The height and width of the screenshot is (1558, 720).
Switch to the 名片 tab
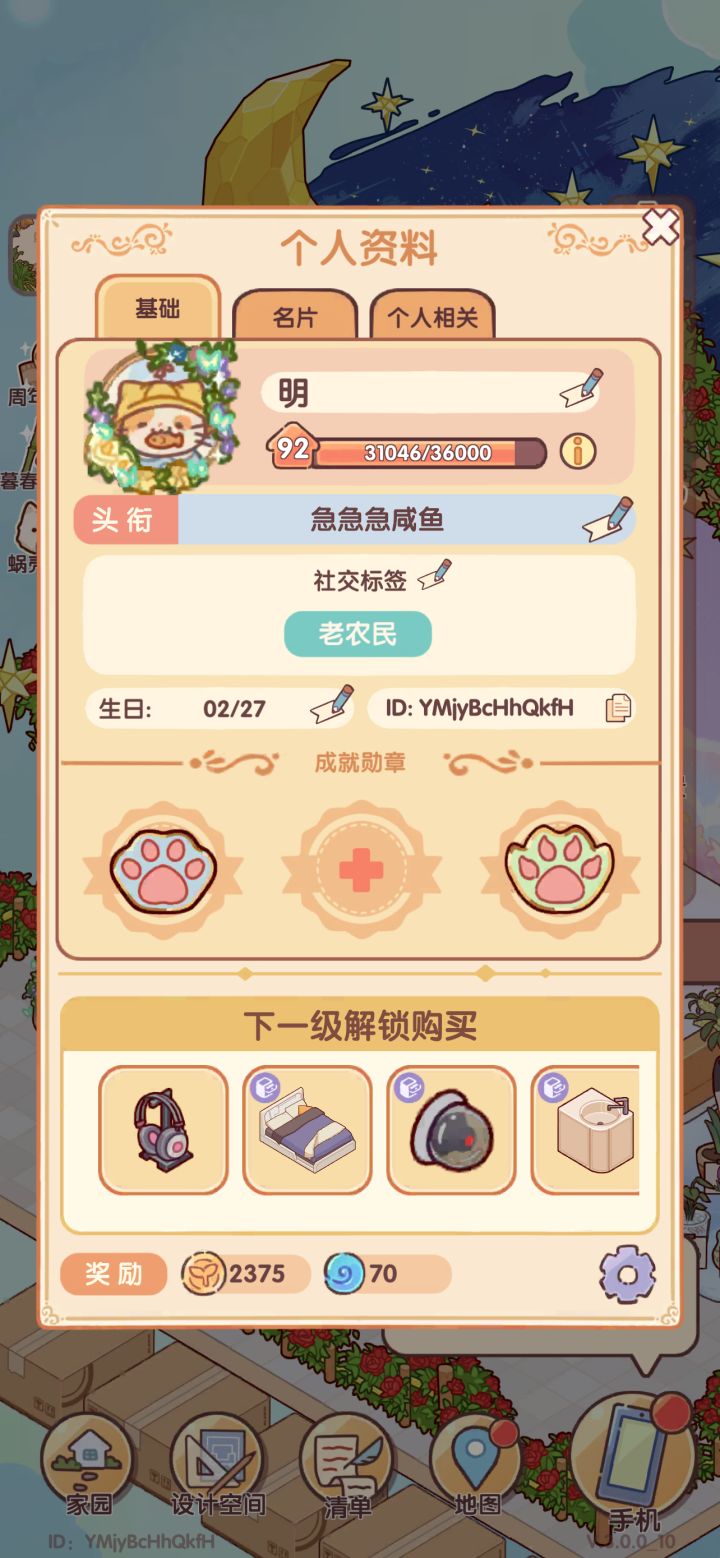click(x=297, y=314)
